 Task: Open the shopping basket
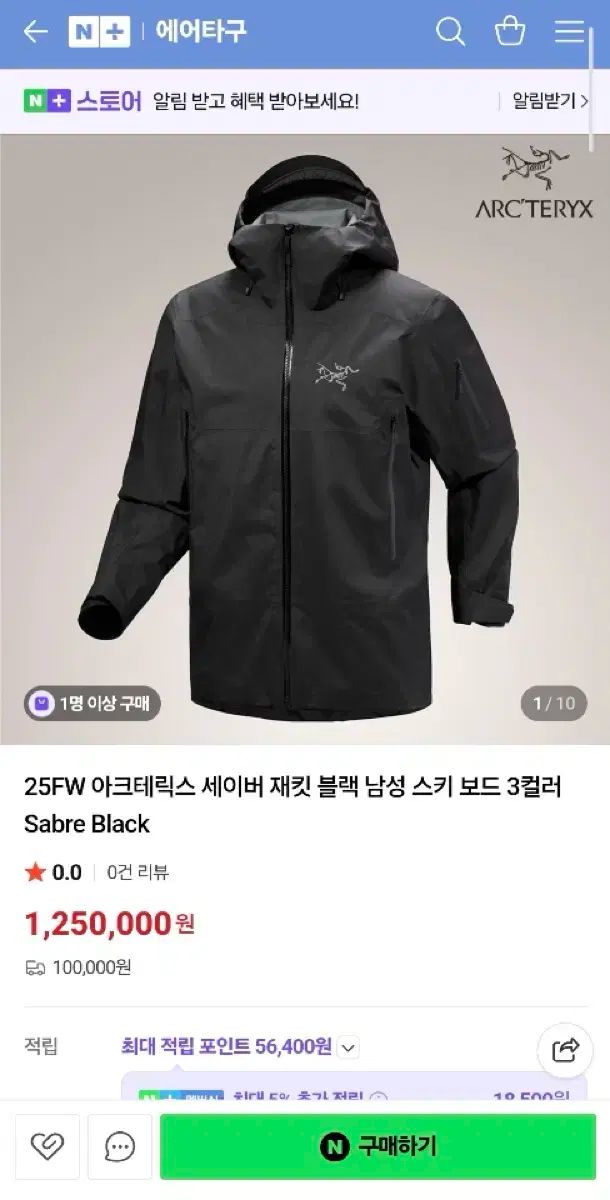[510, 32]
